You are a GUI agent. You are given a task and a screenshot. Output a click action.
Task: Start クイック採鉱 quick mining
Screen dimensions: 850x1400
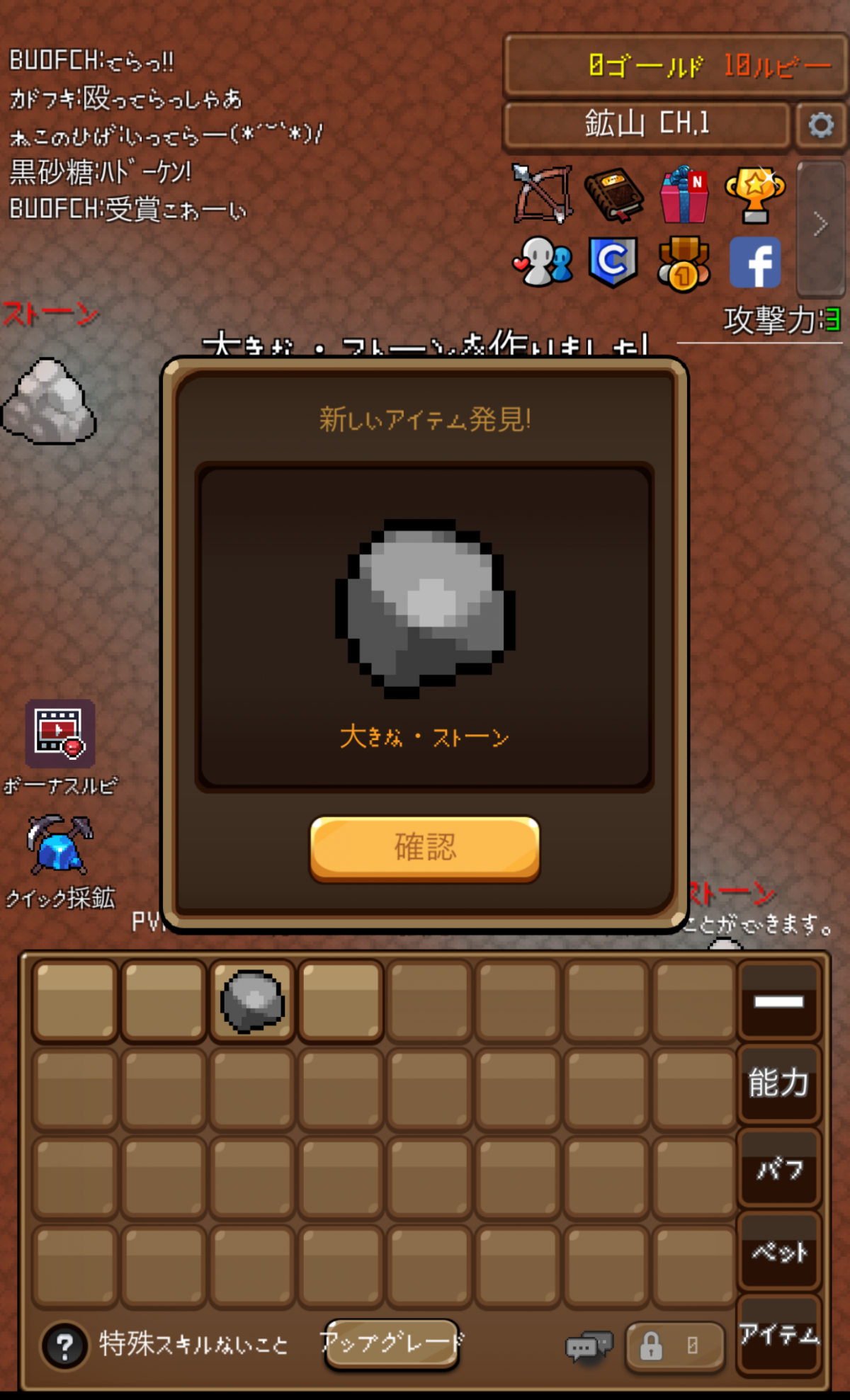59,846
